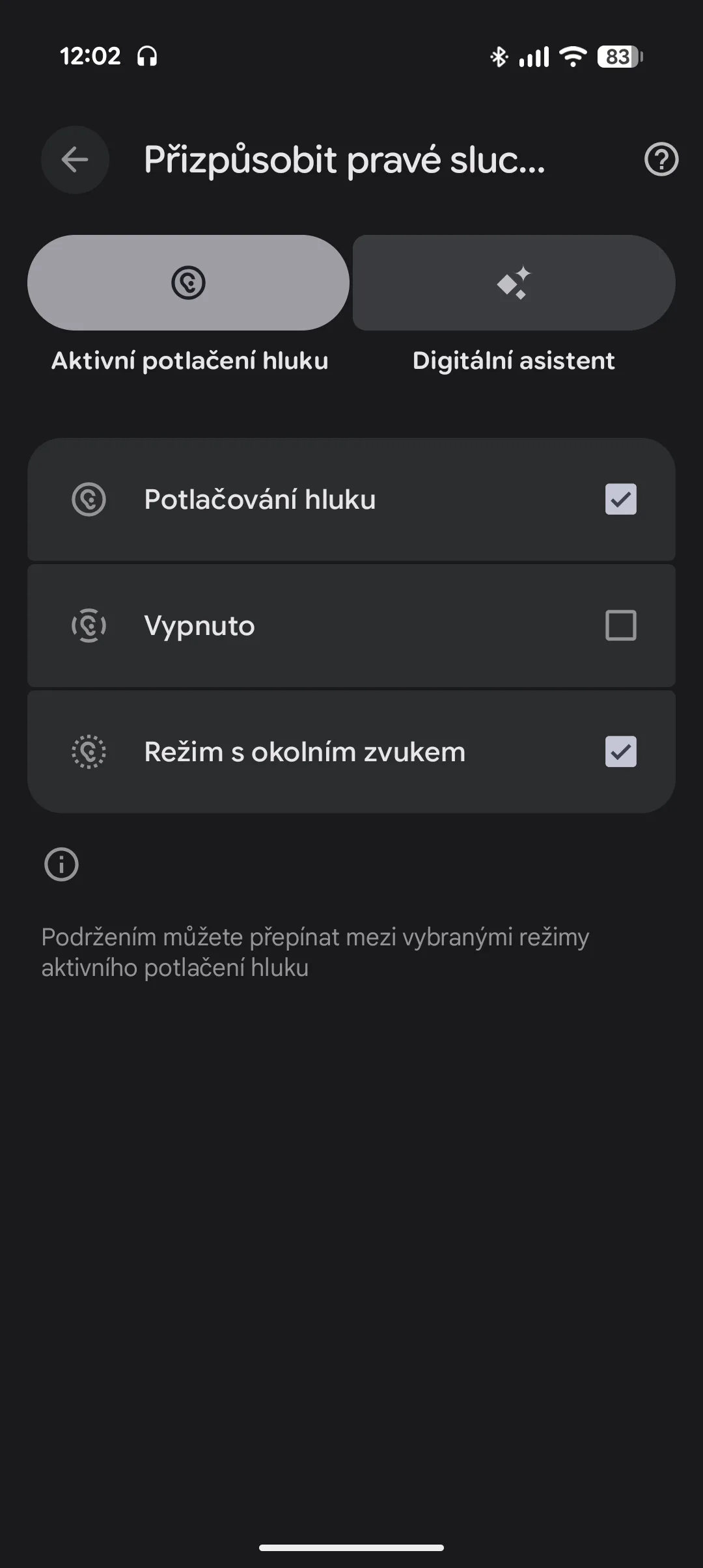Screen dimensions: 703x1568
Task: Go back to the previous screen
Action: (x=75, y=159)
